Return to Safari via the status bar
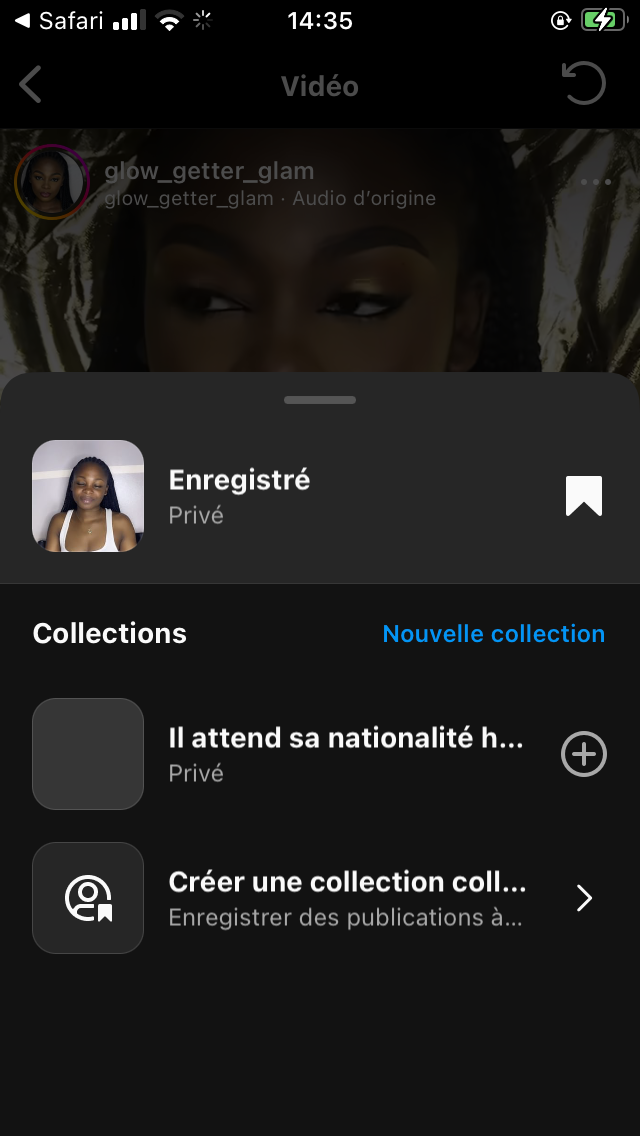 click(x=60, y=20)
